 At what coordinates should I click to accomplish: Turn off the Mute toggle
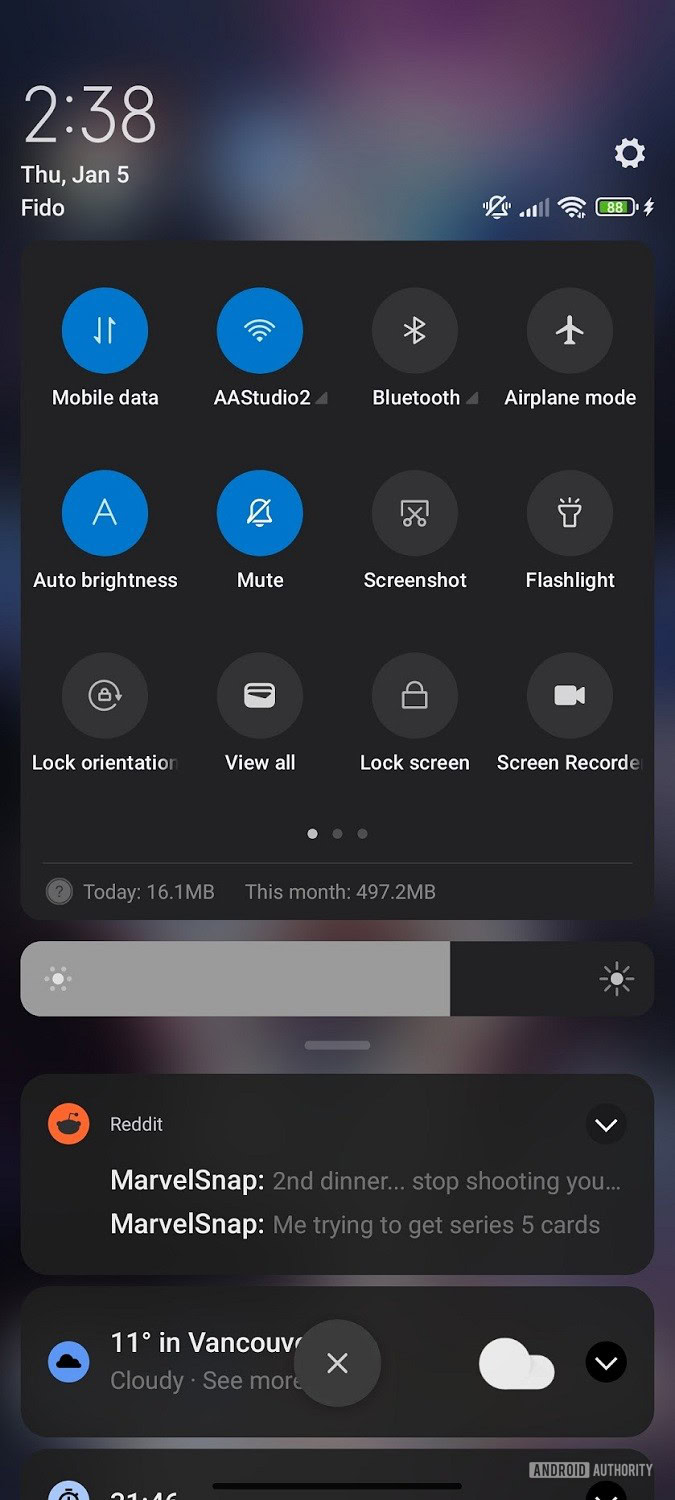[260, 513]
